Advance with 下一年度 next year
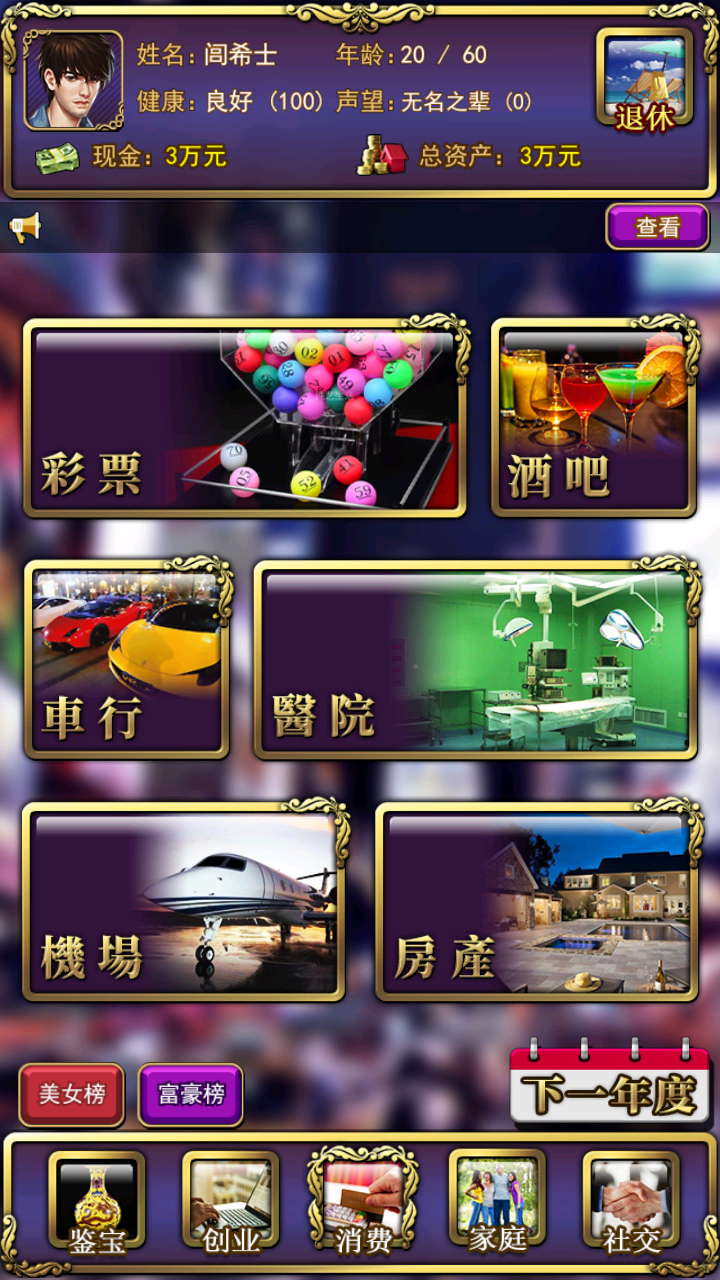Image resolution: width=720 pixels, height=1280 pixels. coord(610,1088)
